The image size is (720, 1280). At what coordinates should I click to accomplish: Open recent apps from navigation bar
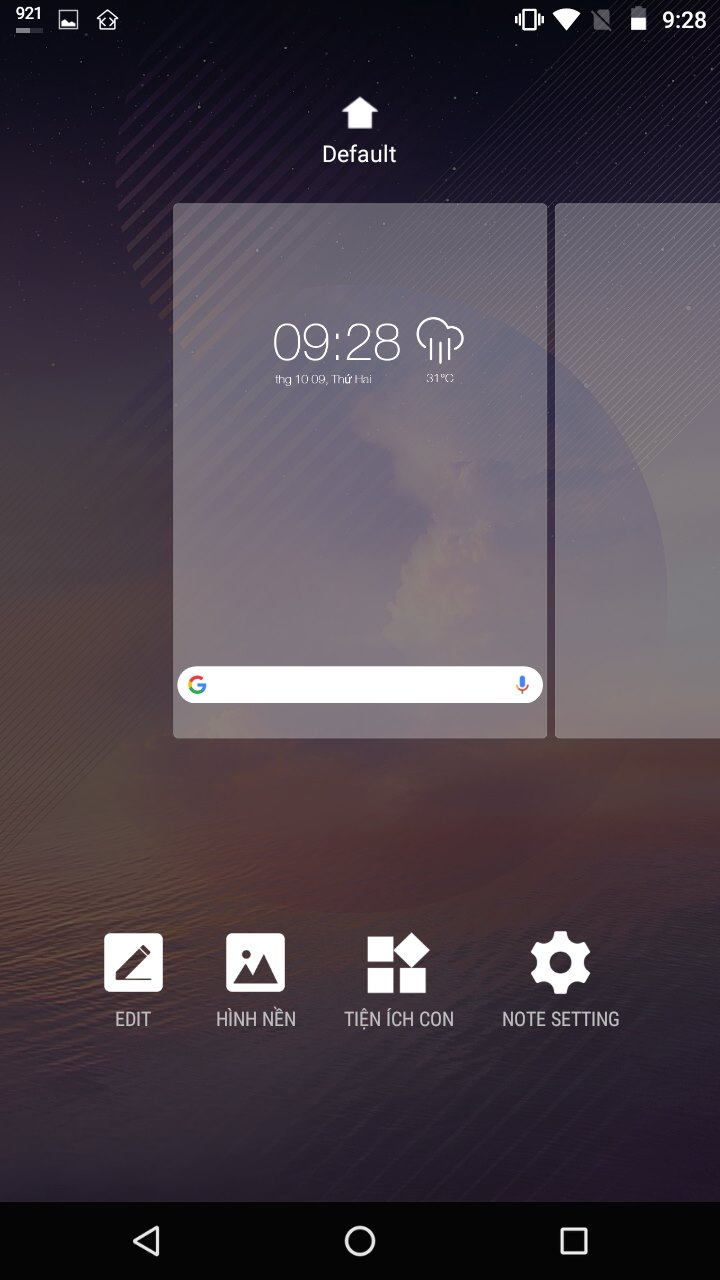point(573,1241)
